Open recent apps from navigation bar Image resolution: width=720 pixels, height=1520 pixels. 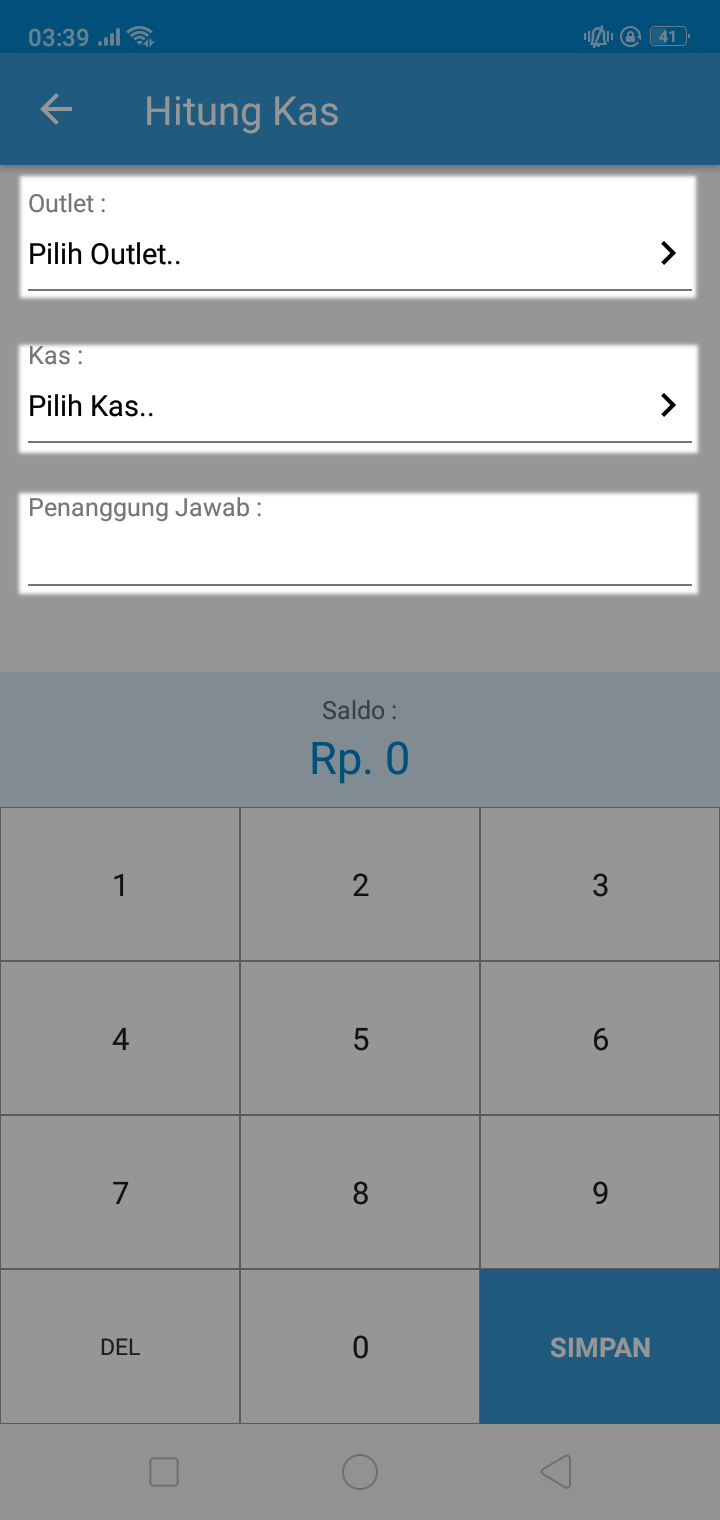[164, 1472]
